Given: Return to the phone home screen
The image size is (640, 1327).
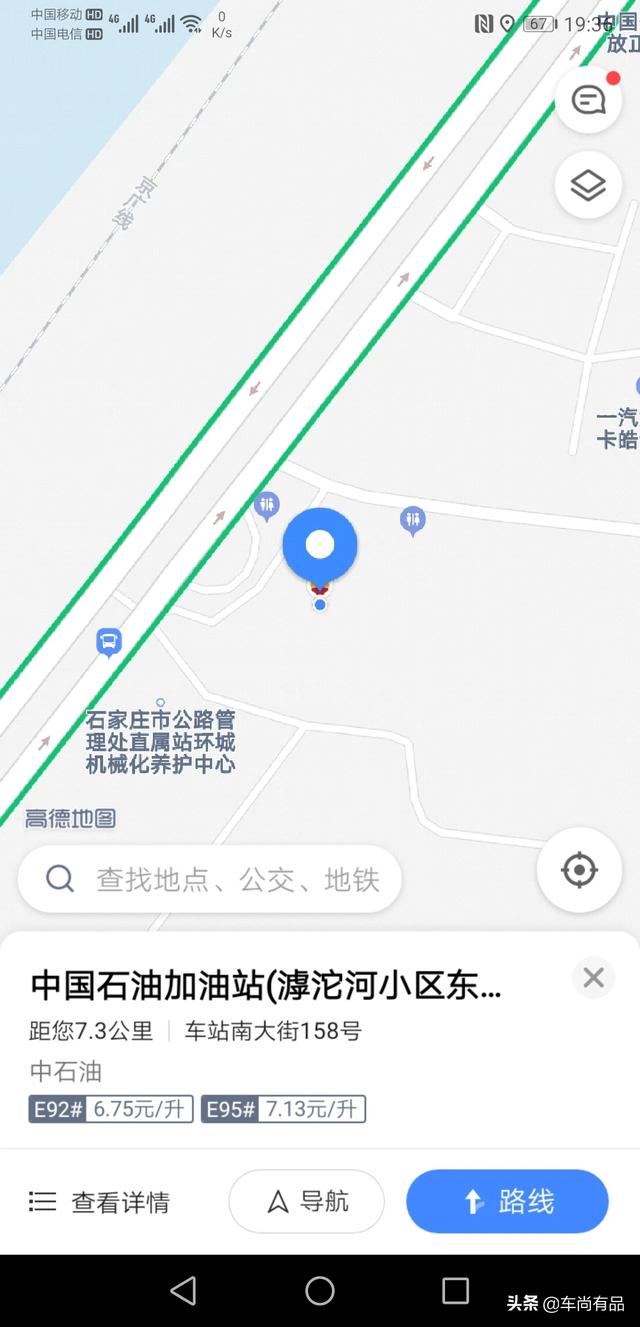Looking at the screenshot, I should [320, 1291].
